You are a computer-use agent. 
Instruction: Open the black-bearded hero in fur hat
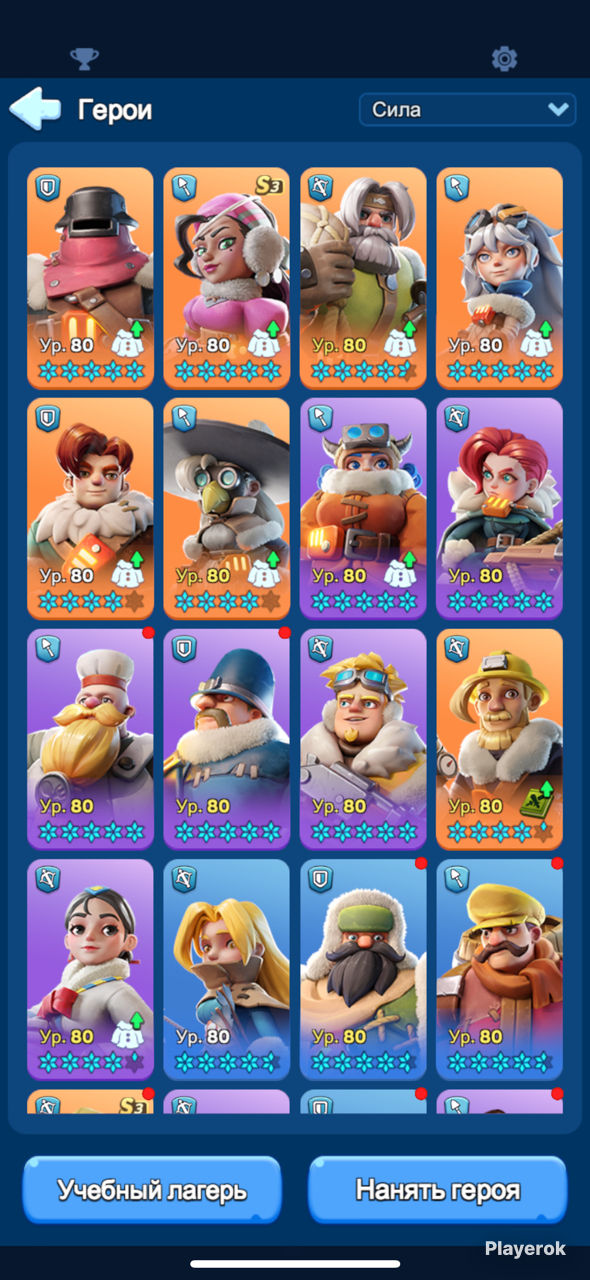click(x=363, y=970)
